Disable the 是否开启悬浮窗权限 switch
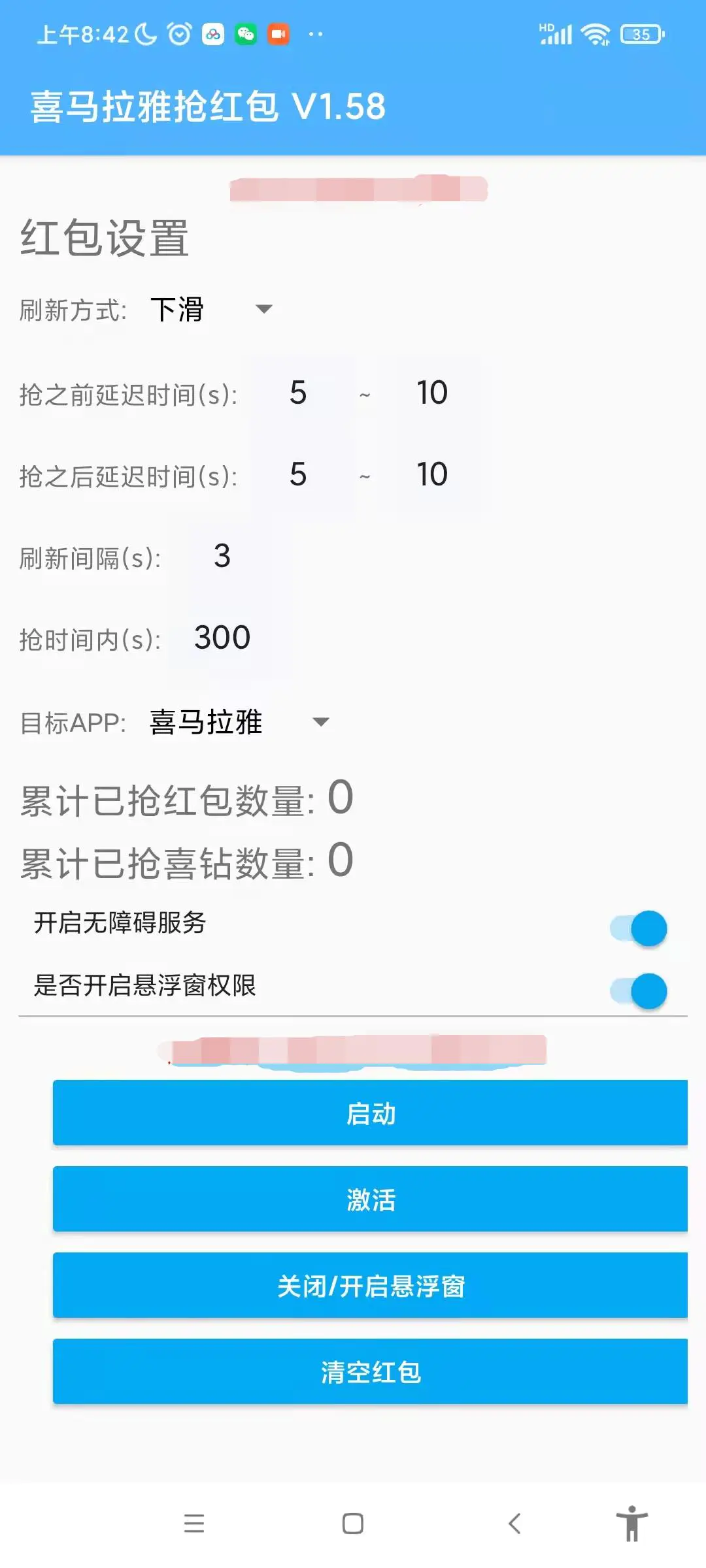 639,990
